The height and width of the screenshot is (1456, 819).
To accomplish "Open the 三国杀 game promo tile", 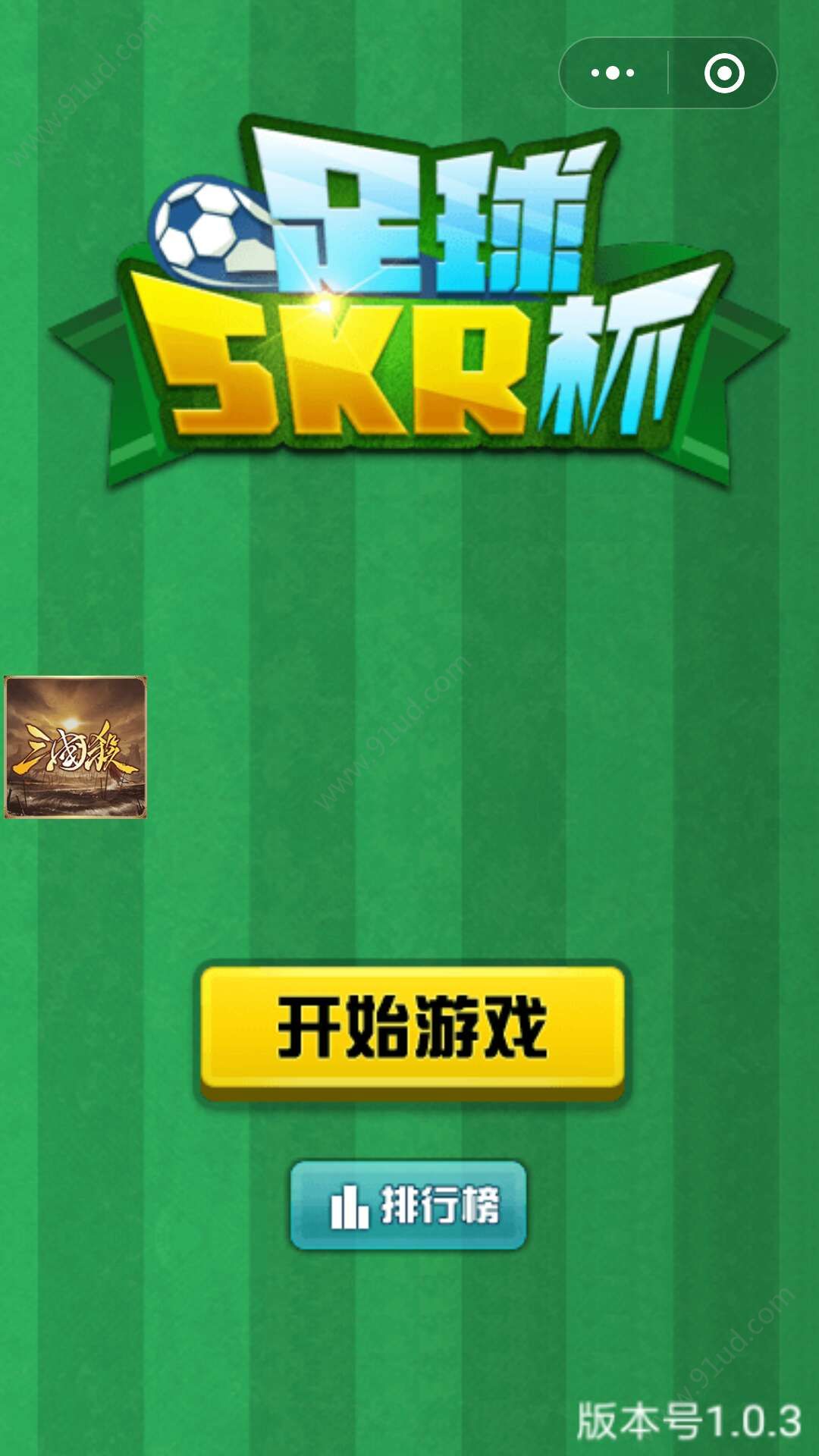I will click(75, 747).
